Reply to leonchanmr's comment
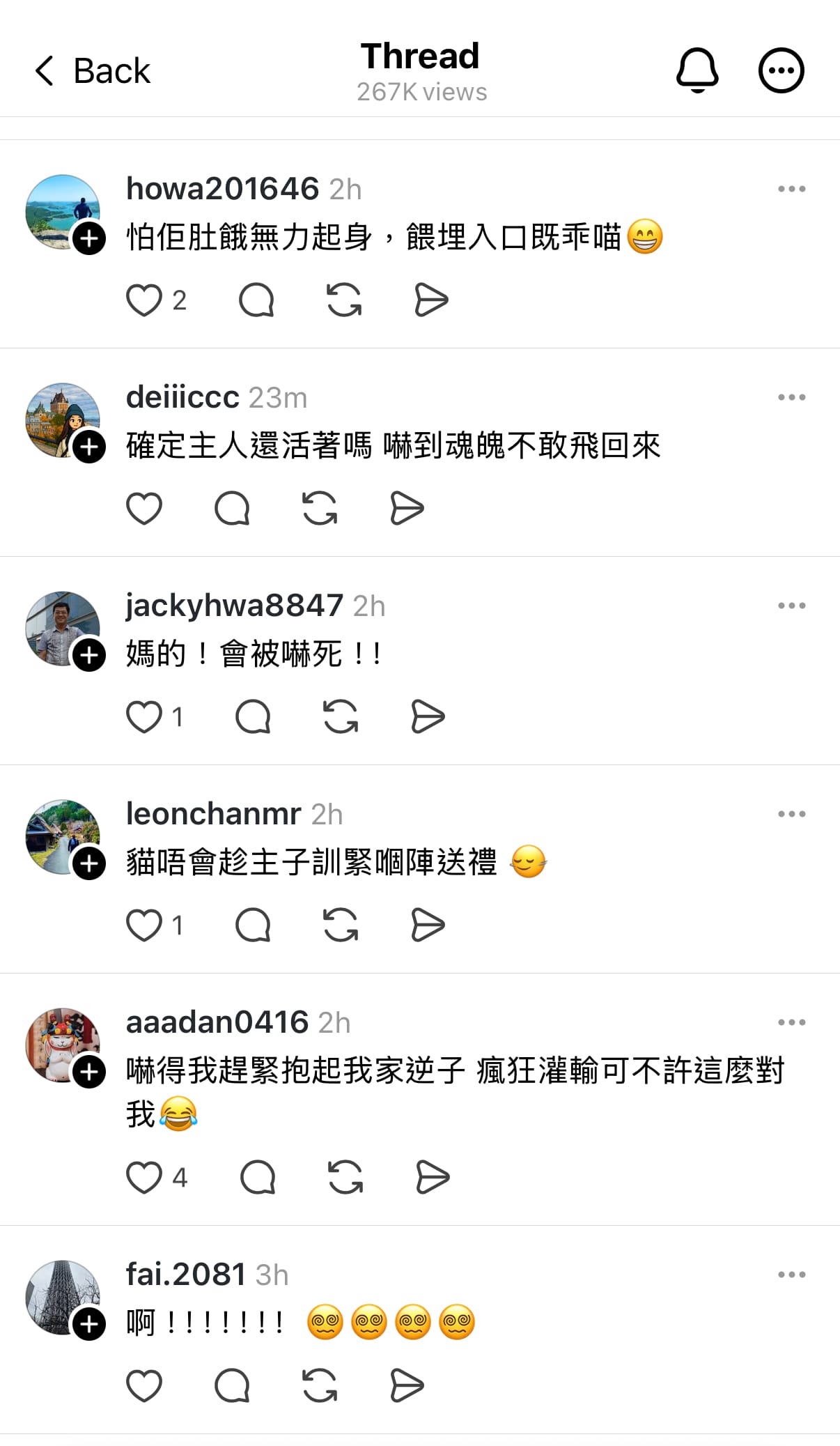This screenshot has height=1446, width=840. tap(253, 925)
